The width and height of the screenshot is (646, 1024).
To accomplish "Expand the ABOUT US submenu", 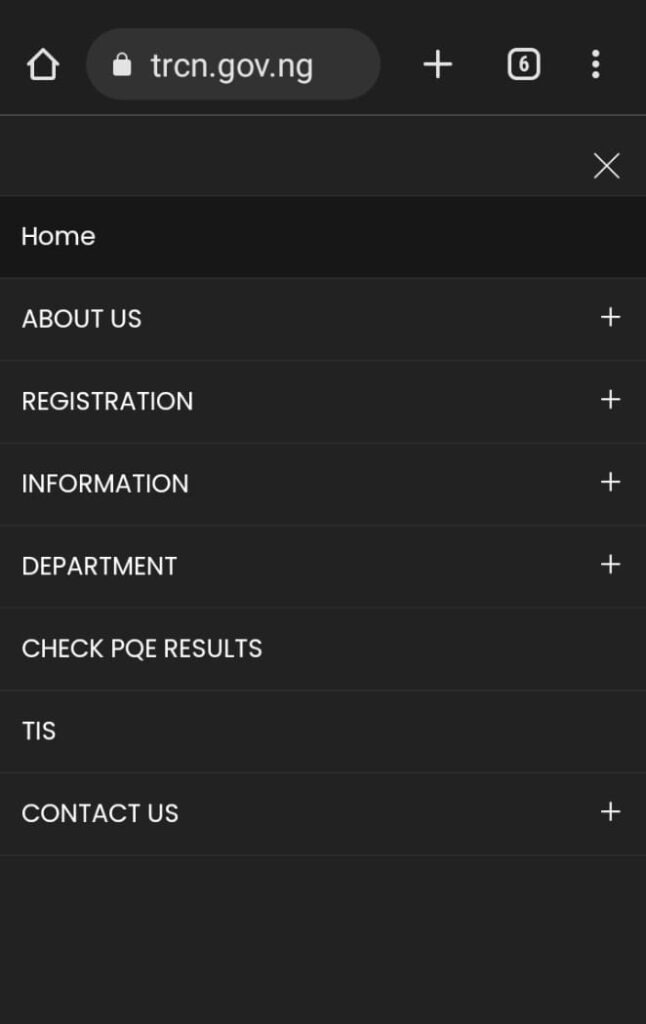I will pos(610,318).
